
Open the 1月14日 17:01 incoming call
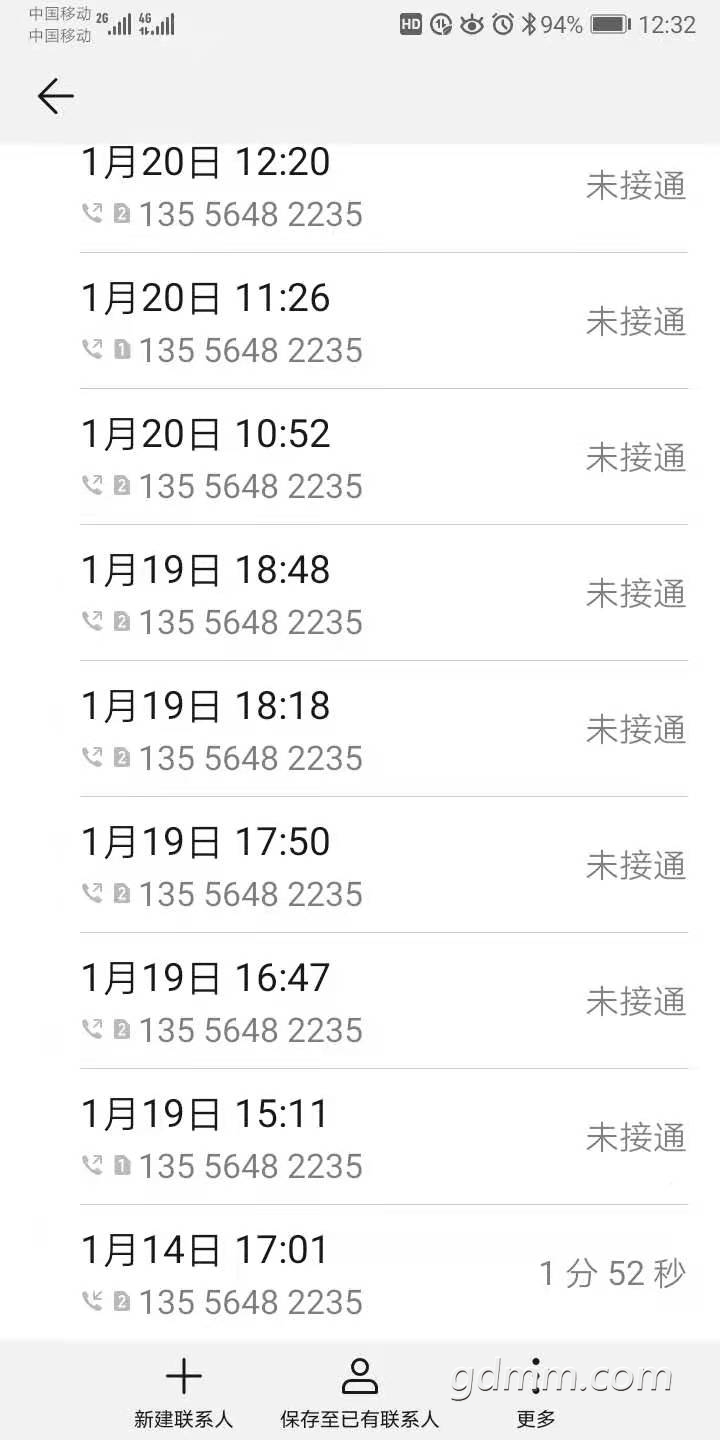(x=383, y=1274)
